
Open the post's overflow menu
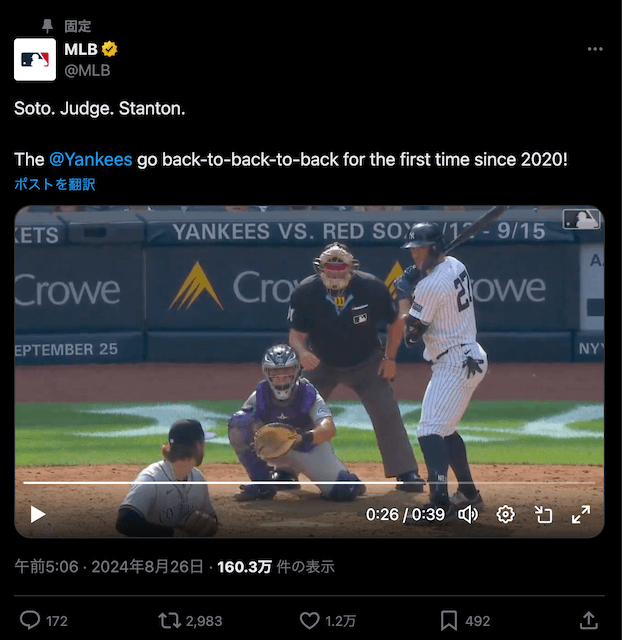tap(595, 49)
